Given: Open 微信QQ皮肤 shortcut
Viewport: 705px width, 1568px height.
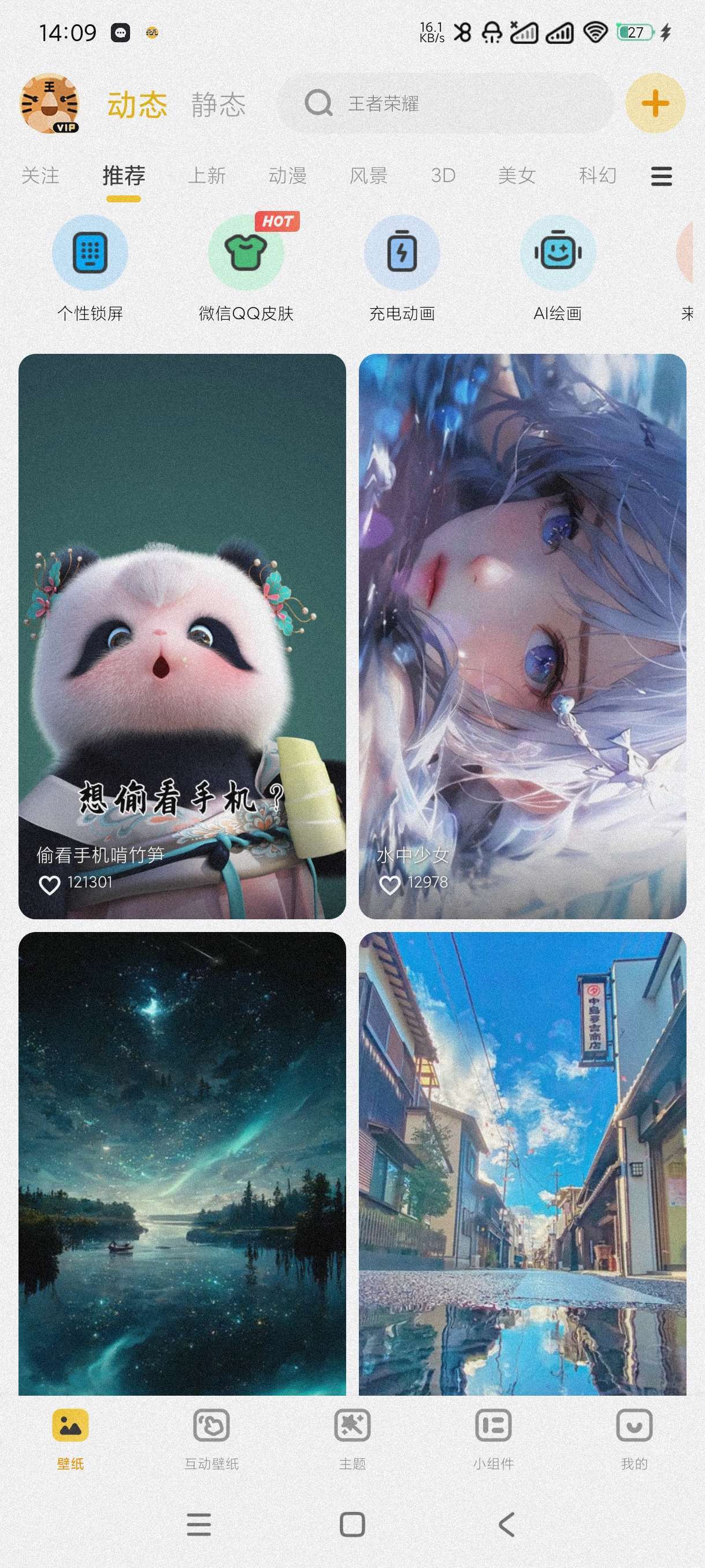Looking at the screenshot, I should click(x=246, y=268).
